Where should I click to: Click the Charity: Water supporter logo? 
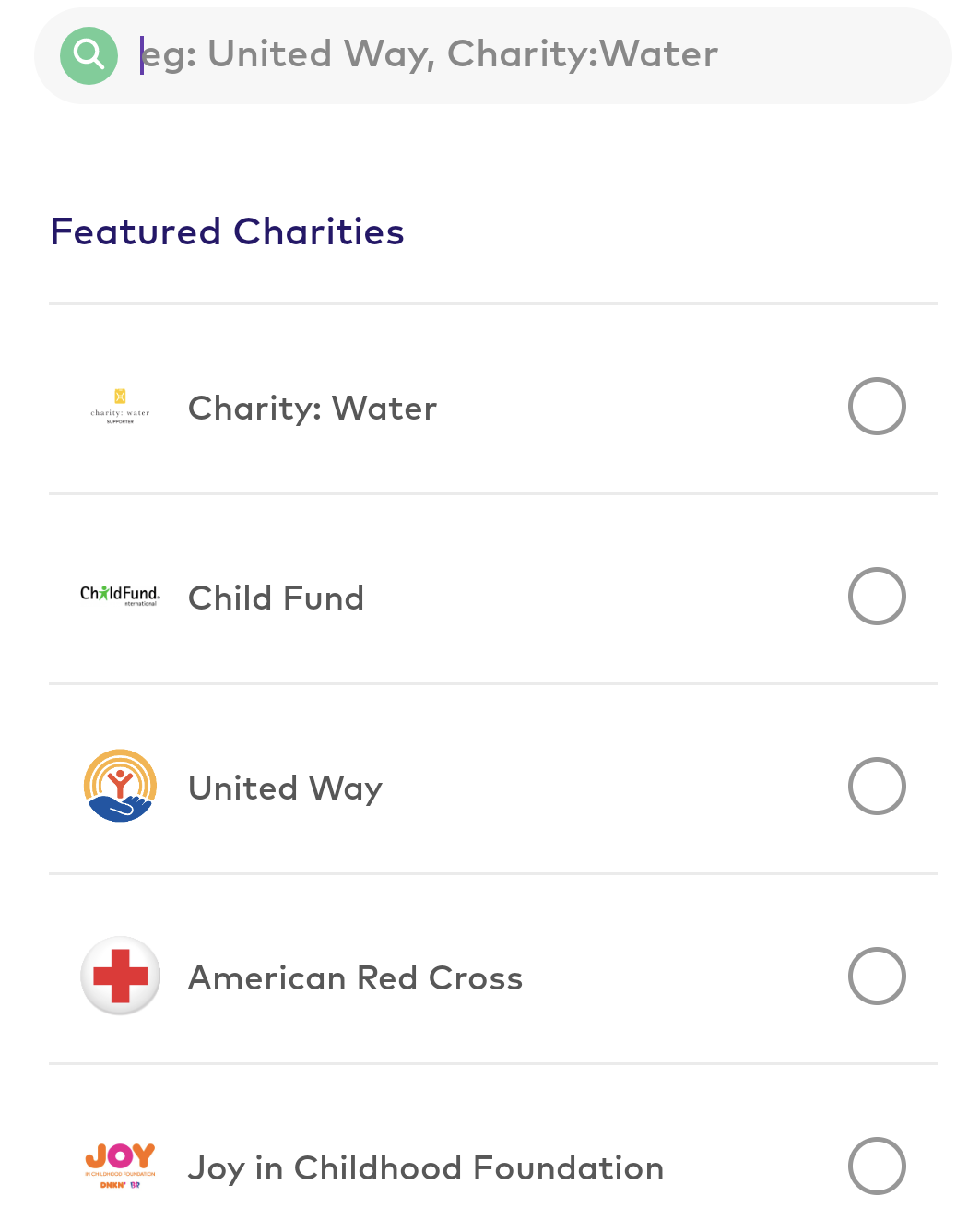pos(119,406)
